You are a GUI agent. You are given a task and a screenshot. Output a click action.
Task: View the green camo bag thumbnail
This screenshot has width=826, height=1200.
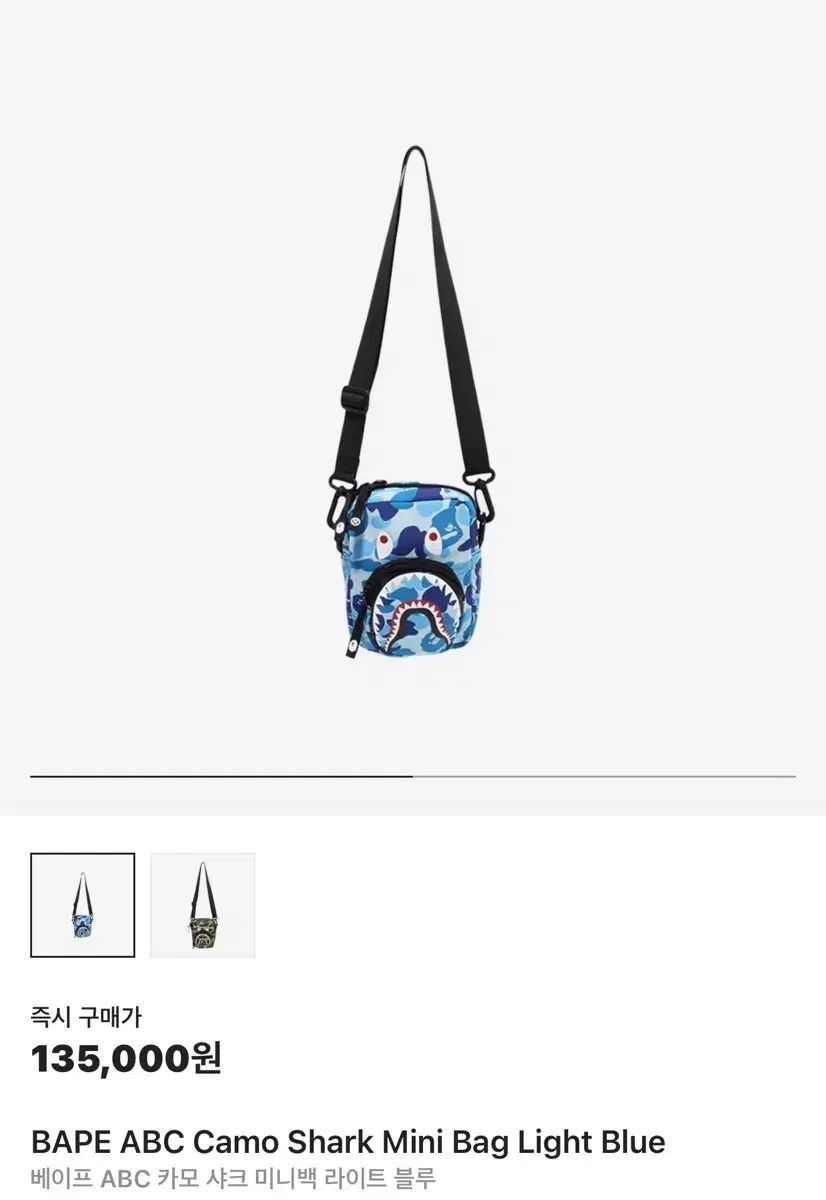coord(203,905)
